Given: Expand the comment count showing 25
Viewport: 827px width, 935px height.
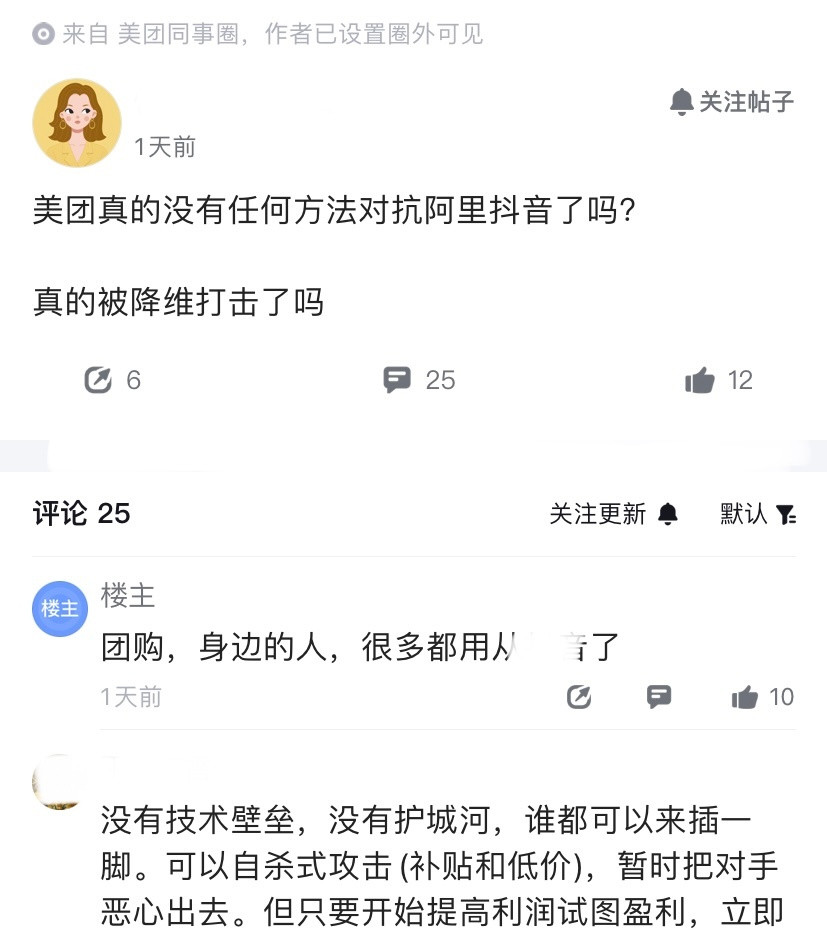Looking at the screenshot, I should click(x=439, y=380).
